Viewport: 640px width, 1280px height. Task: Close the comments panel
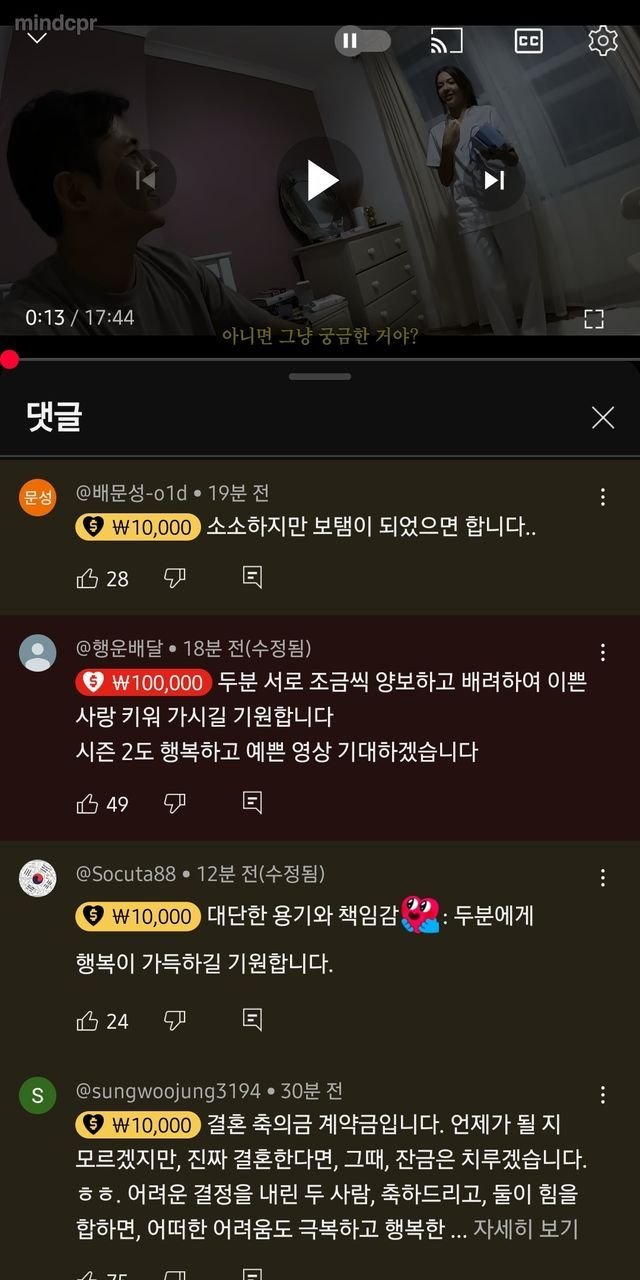(x=602, y=418)
